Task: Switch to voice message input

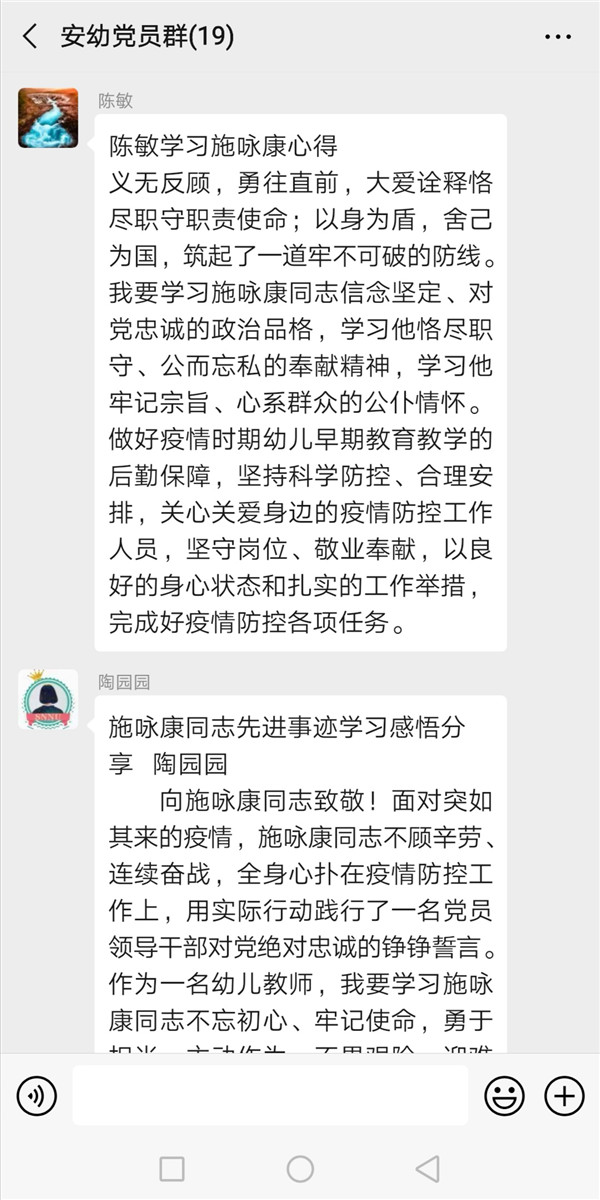Action: 36,1097
